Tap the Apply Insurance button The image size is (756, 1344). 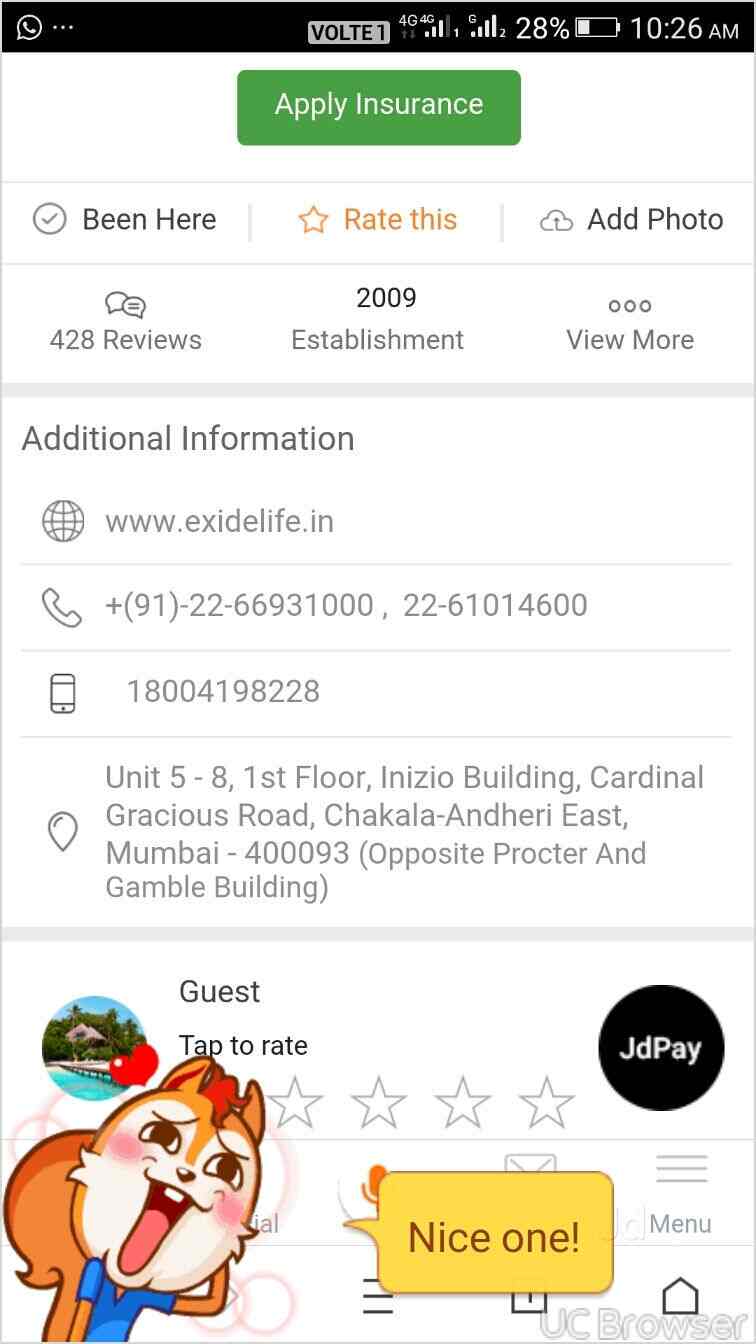378,107
